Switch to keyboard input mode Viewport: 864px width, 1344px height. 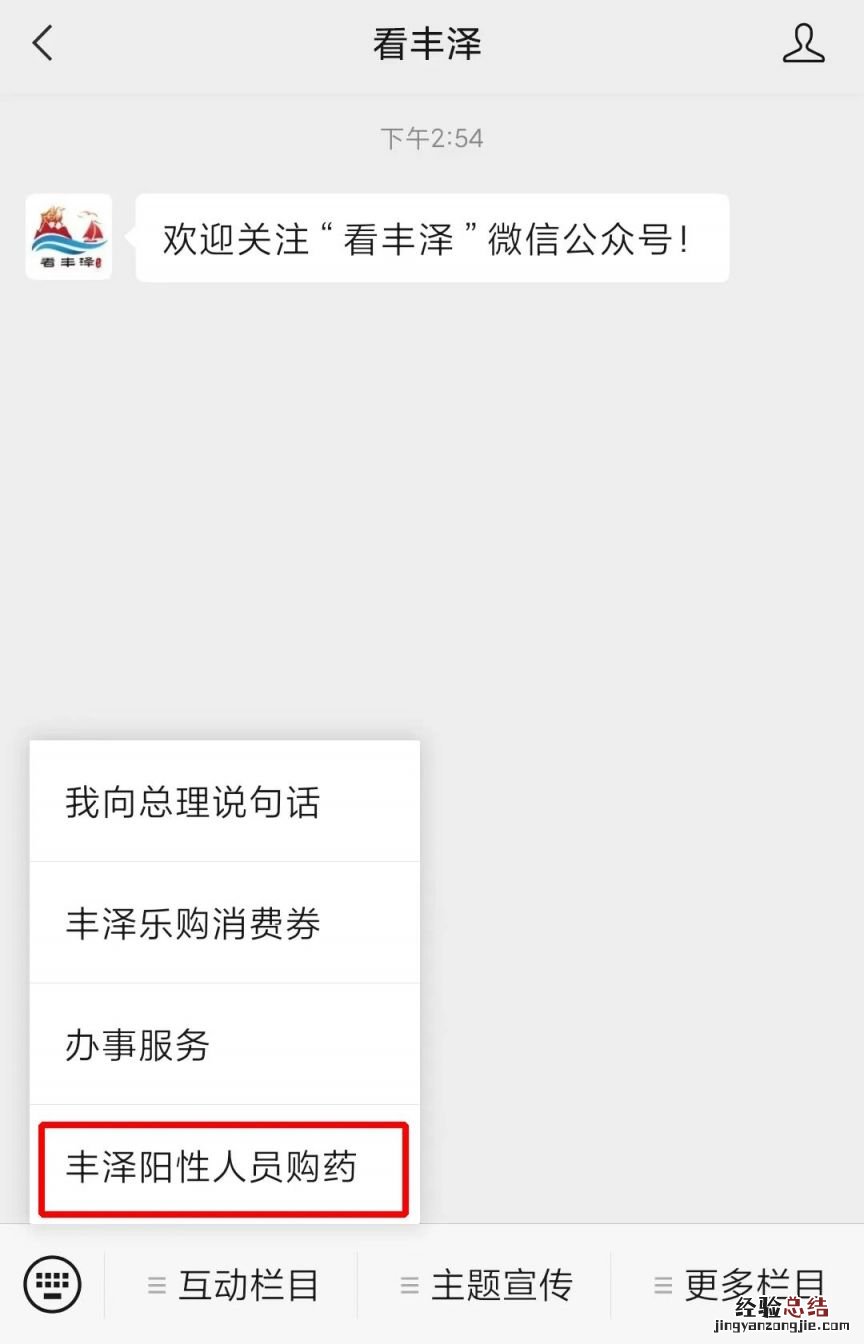(52, 1284)
